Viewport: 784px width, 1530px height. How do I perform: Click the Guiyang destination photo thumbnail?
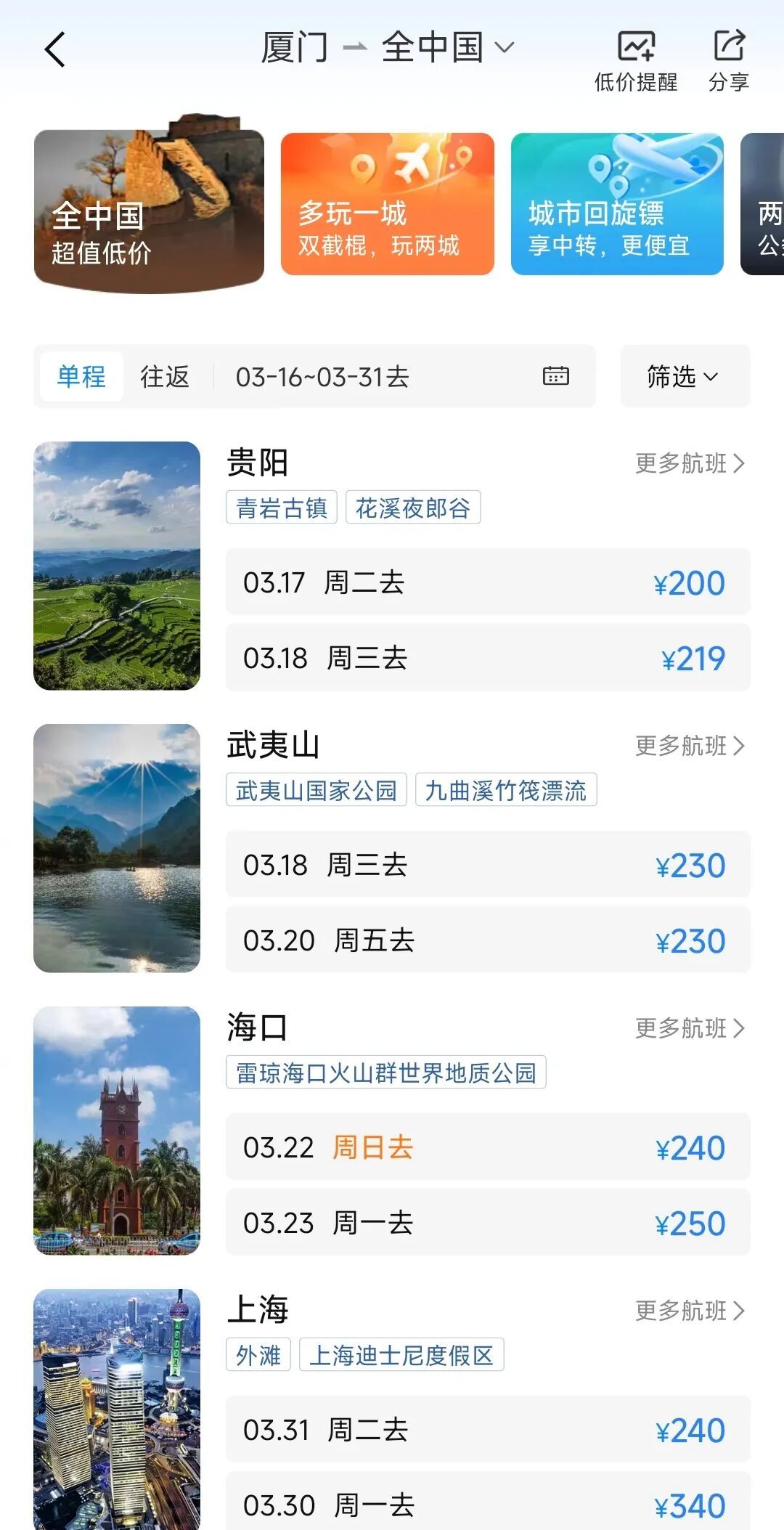(116, 566)
